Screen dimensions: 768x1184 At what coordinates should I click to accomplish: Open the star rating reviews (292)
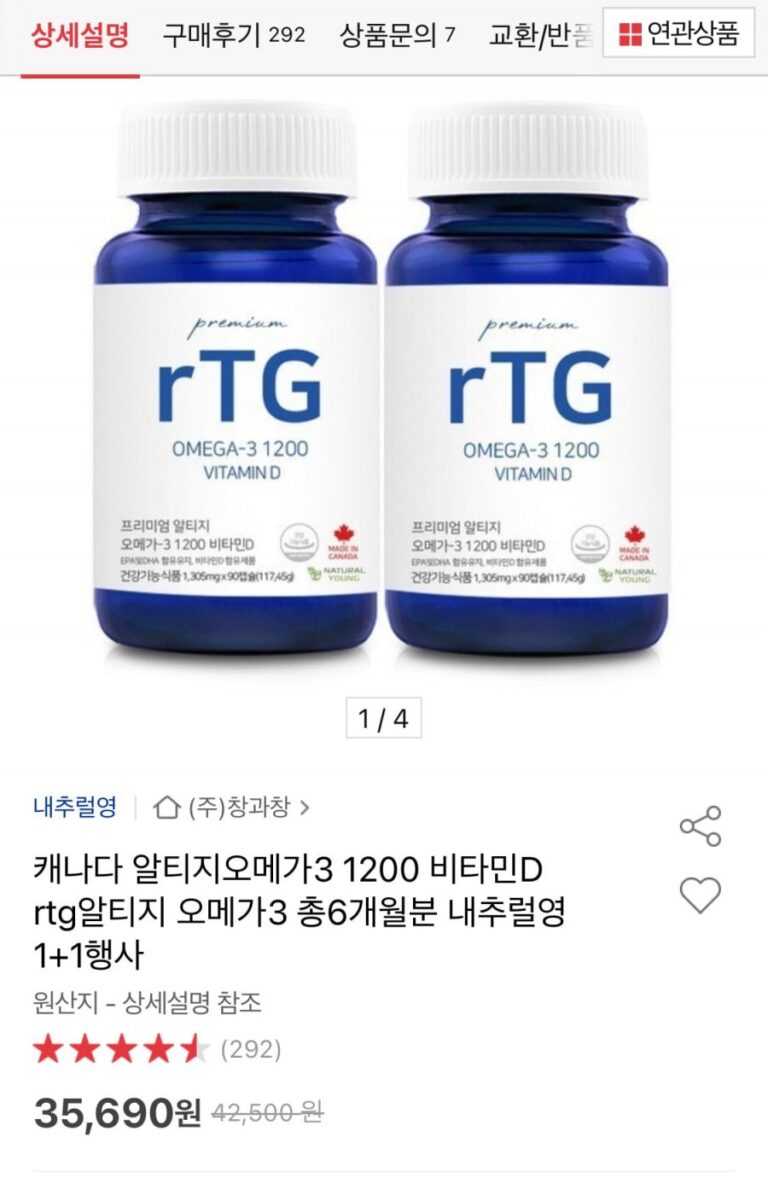click(157, 1049)
